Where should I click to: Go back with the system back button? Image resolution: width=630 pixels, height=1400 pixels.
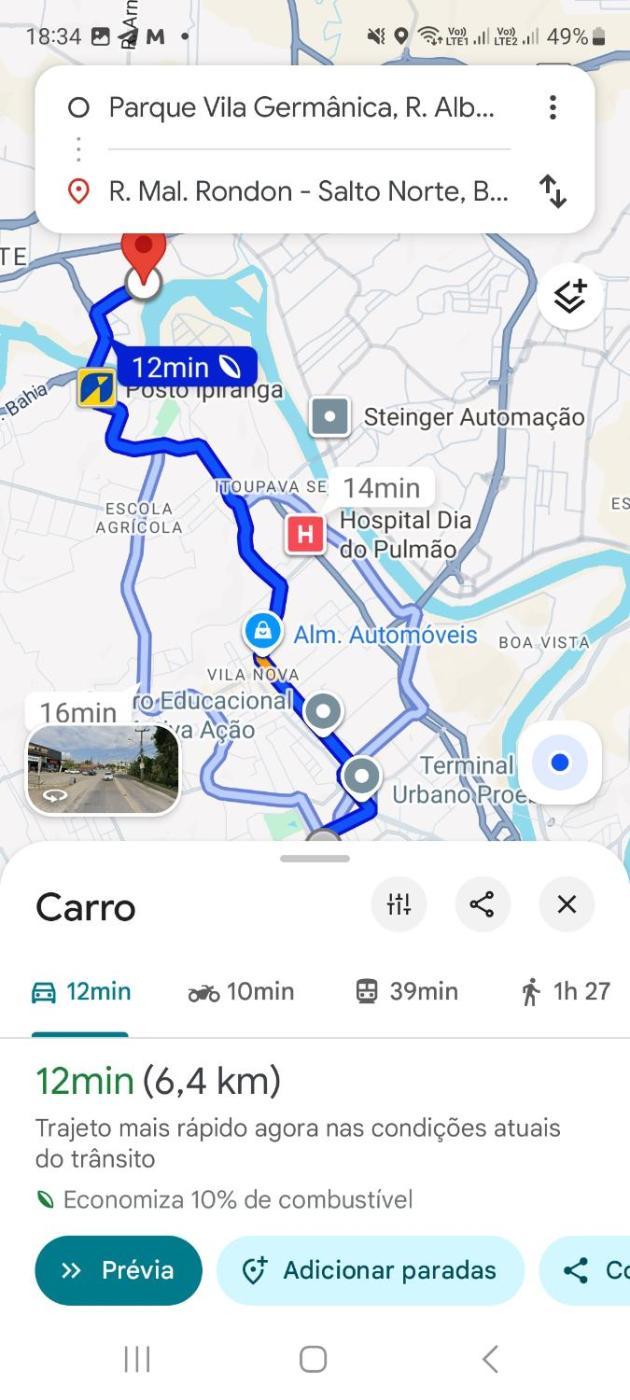tap(489, 1359)
